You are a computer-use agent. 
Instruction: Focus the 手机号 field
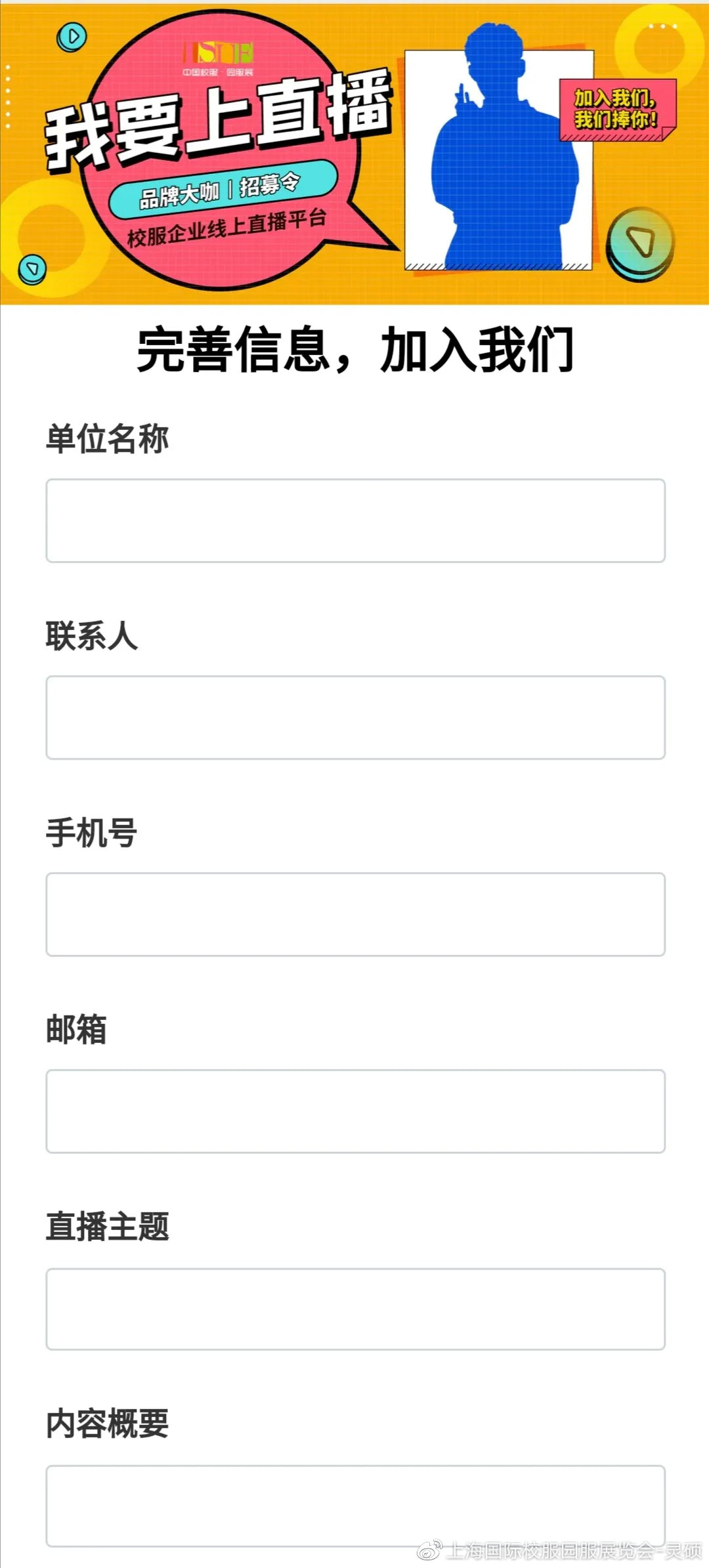[355, 914]
